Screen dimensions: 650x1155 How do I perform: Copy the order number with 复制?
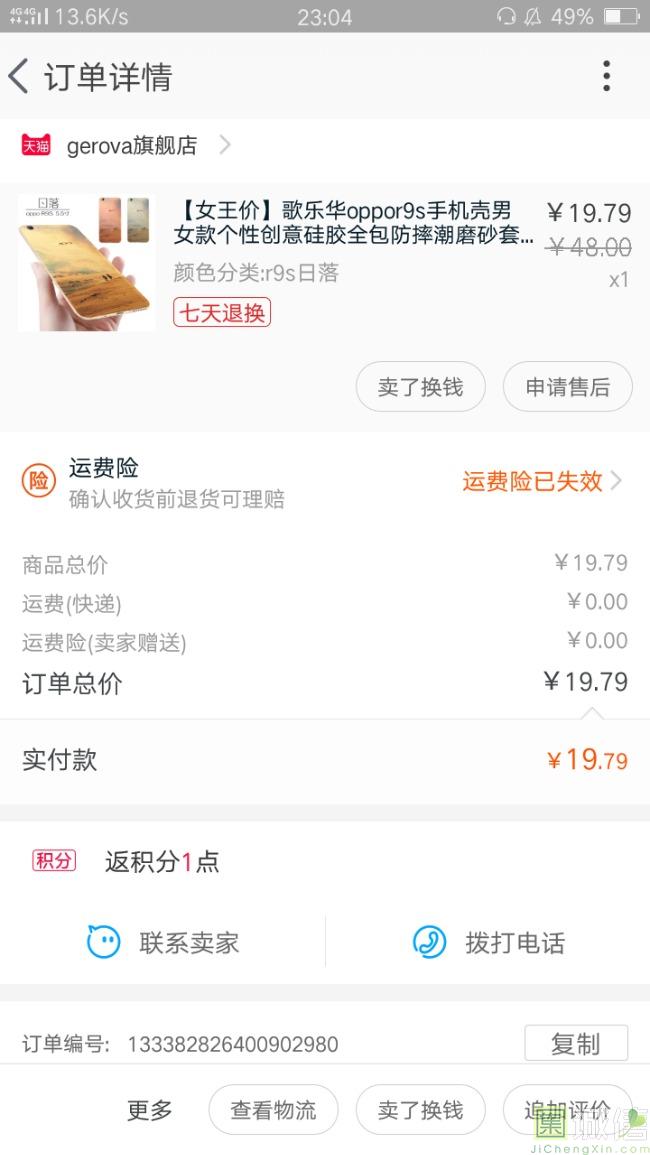(575, 1044)
